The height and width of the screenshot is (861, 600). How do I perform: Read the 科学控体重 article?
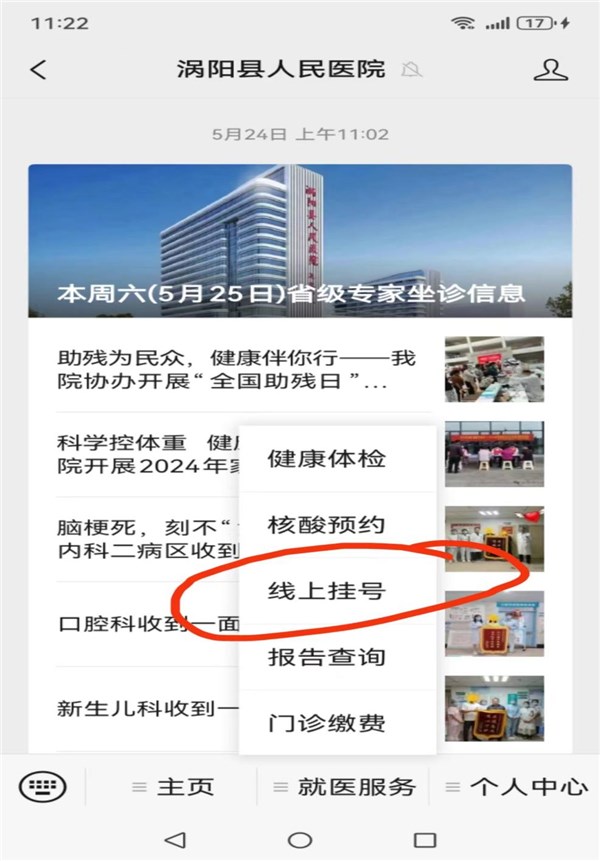pyautogui.click(x=140, y=455)
